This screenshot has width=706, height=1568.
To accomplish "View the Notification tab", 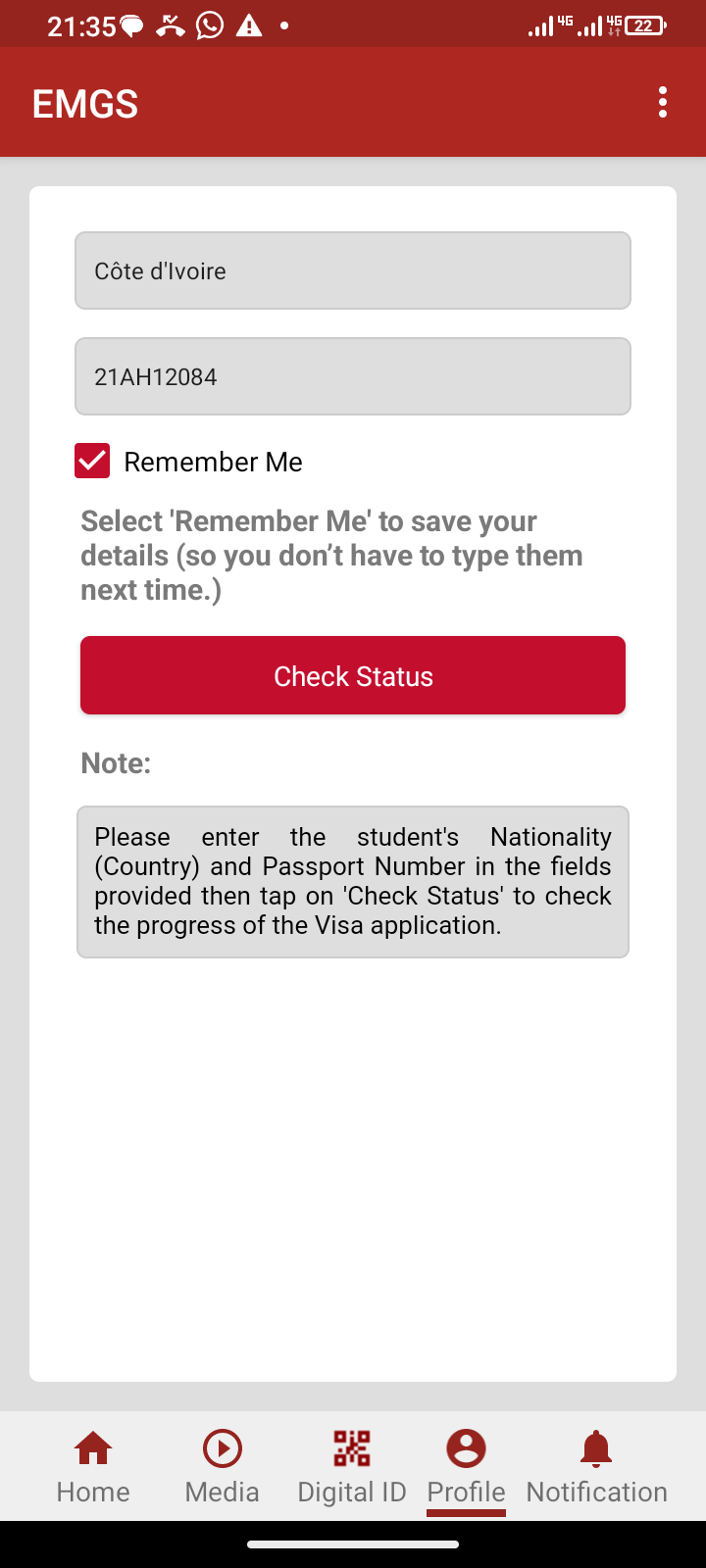I will (x=596, y=1466).
